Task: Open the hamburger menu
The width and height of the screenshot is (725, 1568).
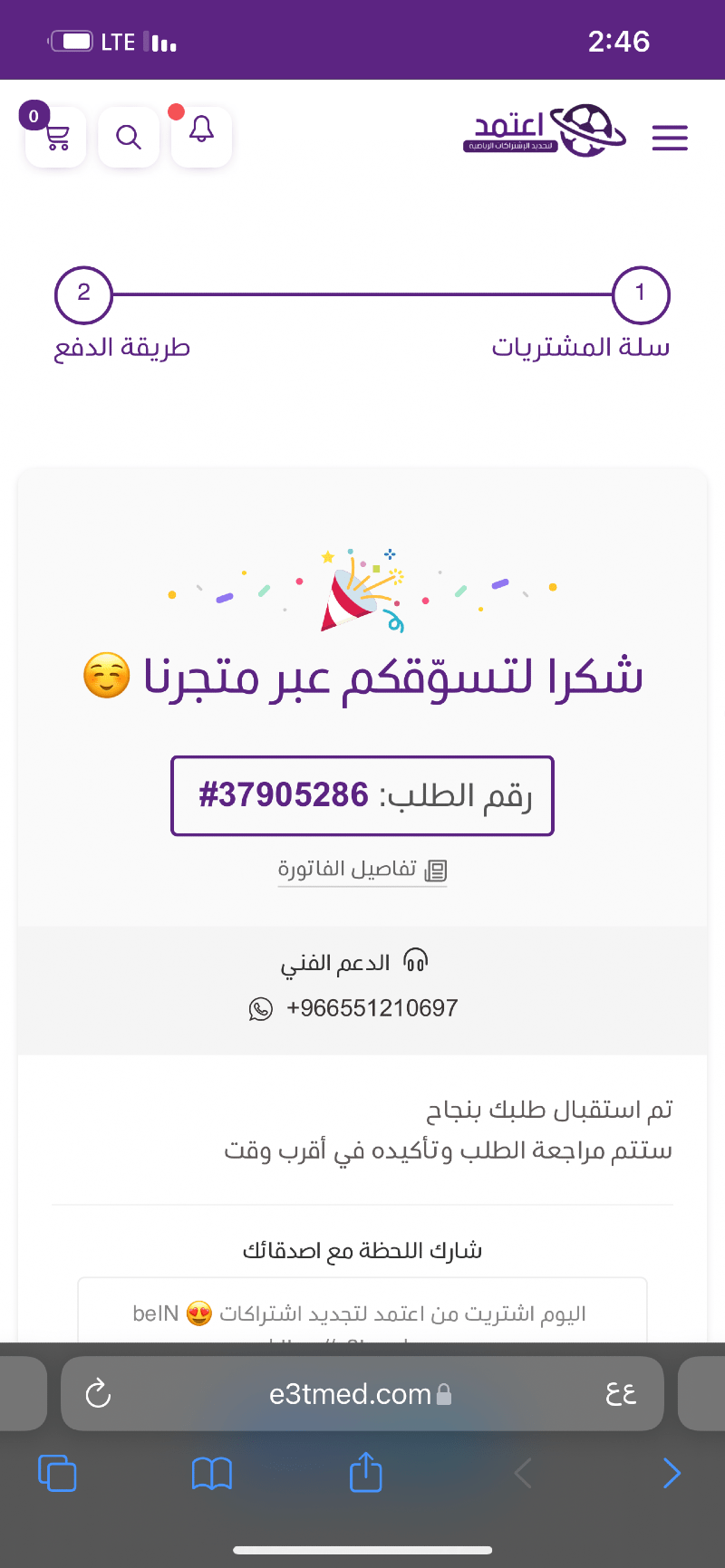Action: click(x=670, y=138)
